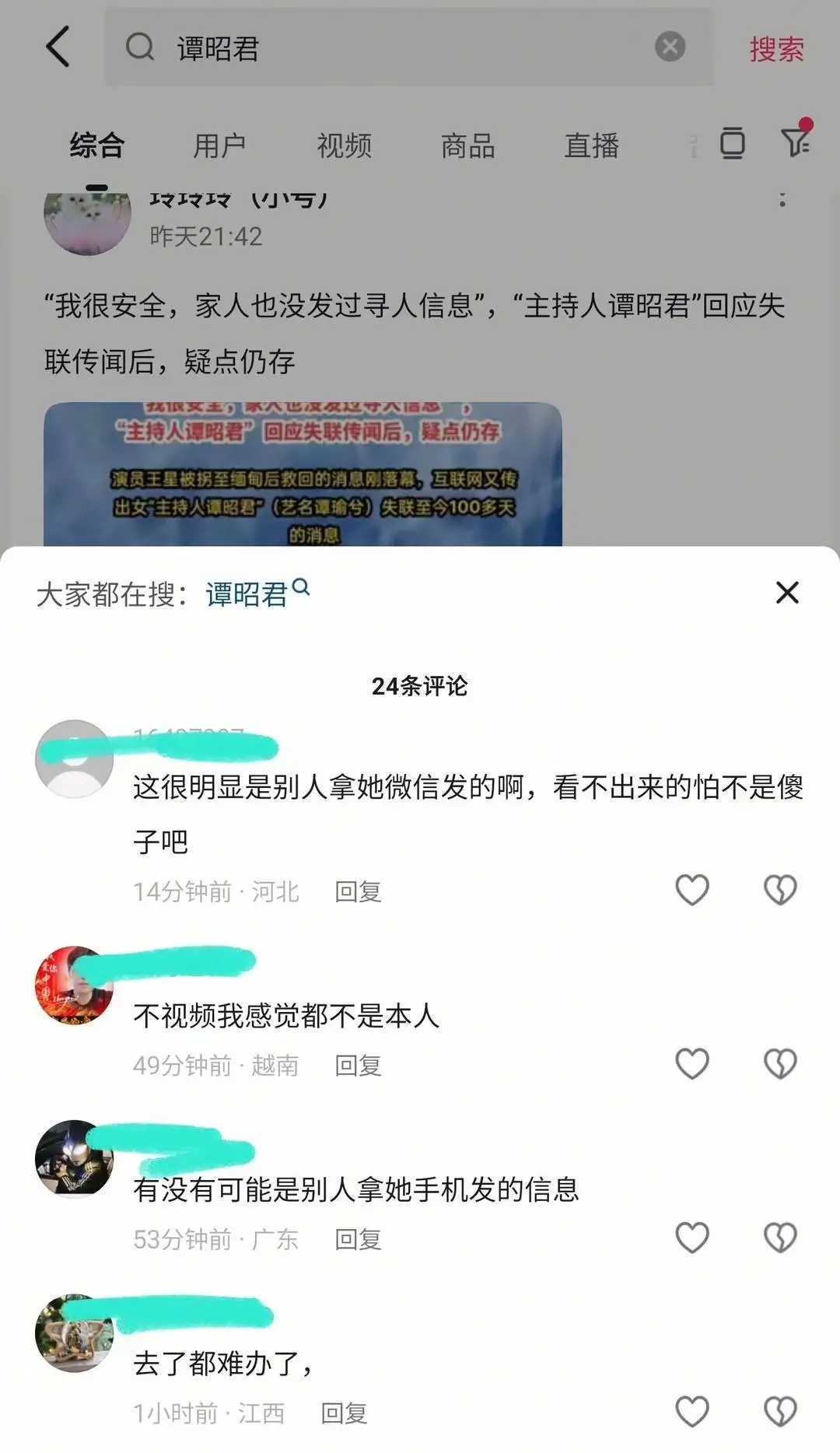Close the comments panel

[787, 593]
